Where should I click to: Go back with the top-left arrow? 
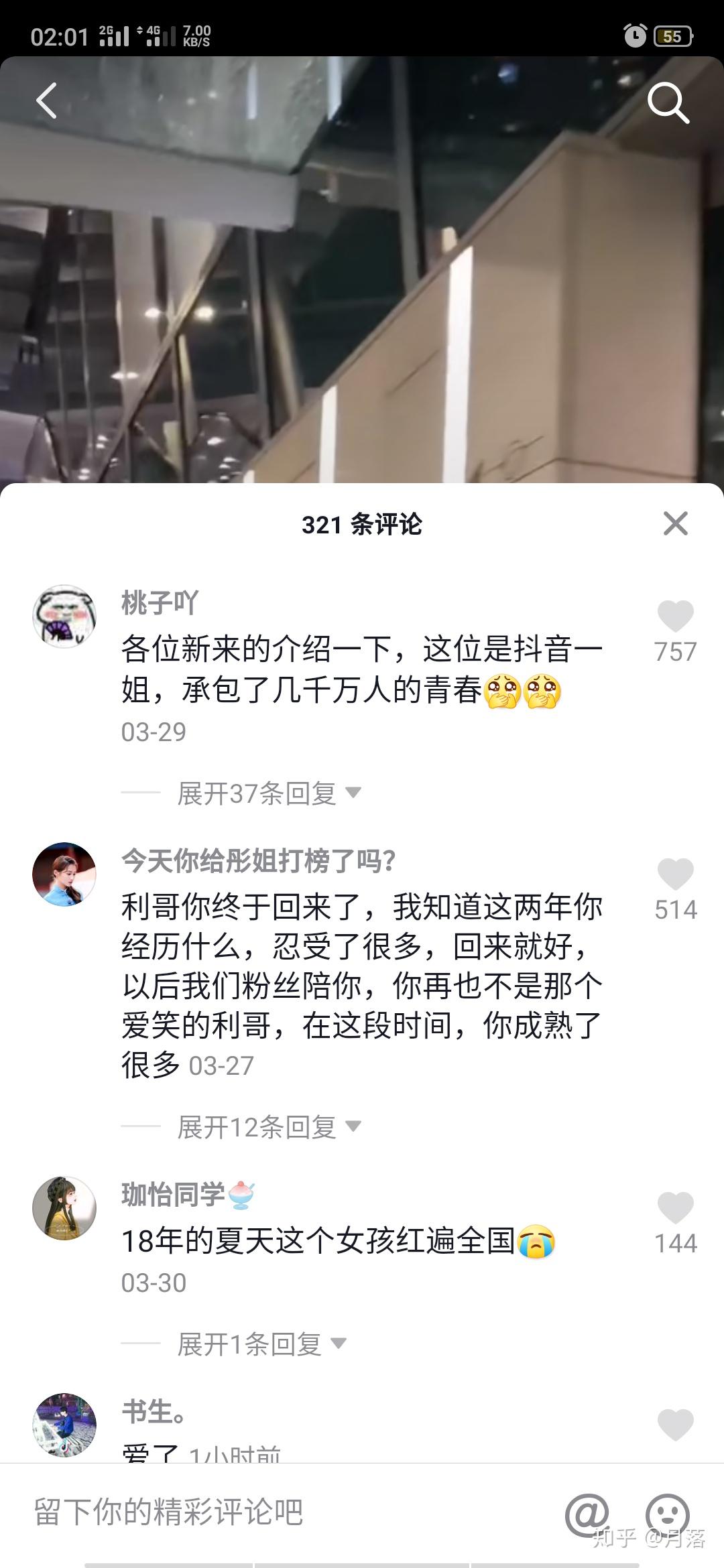(47, 101)
